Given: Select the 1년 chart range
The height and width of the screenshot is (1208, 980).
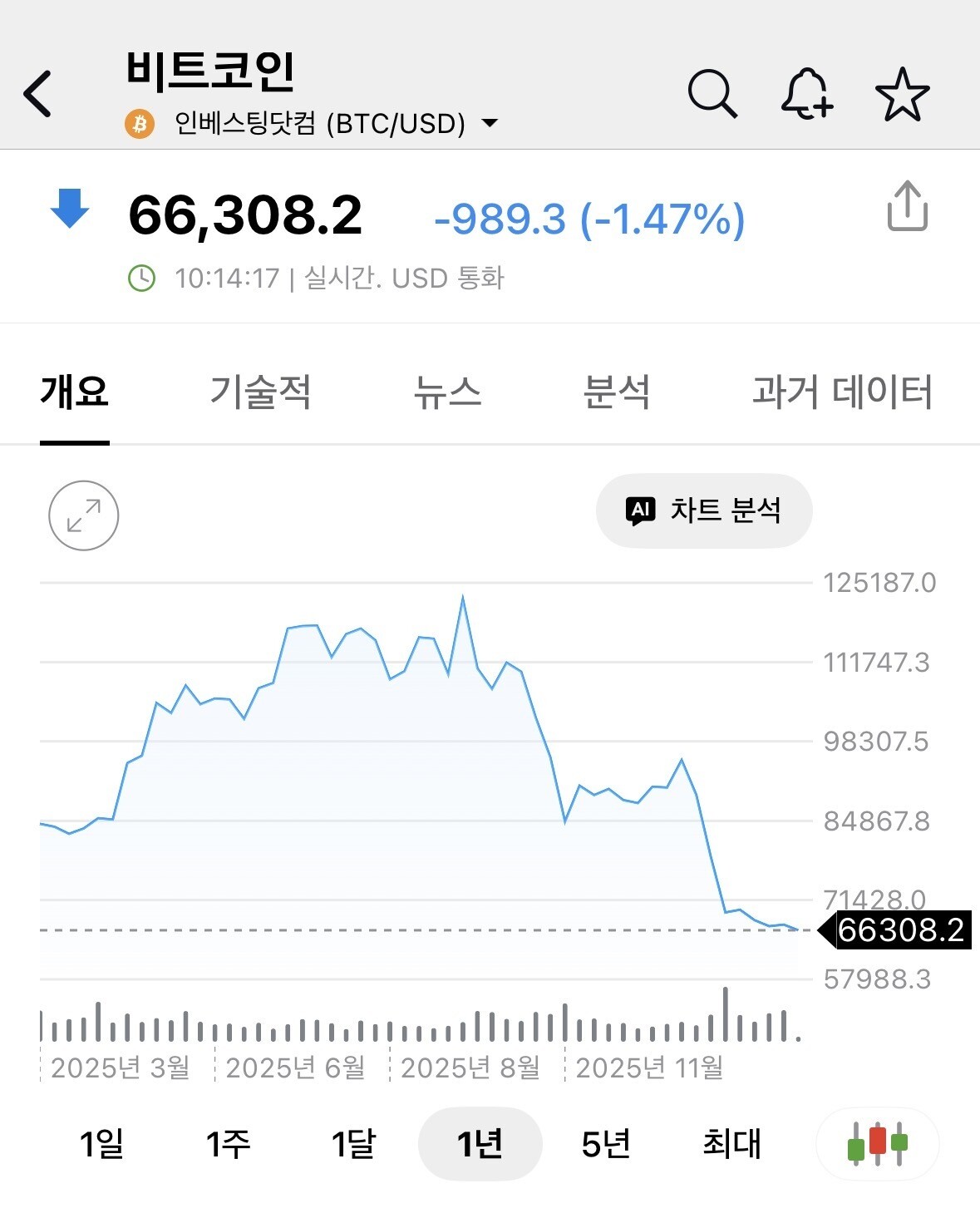Looking at the screenshot, I should pyautogui.click(x=480, y=1144).
